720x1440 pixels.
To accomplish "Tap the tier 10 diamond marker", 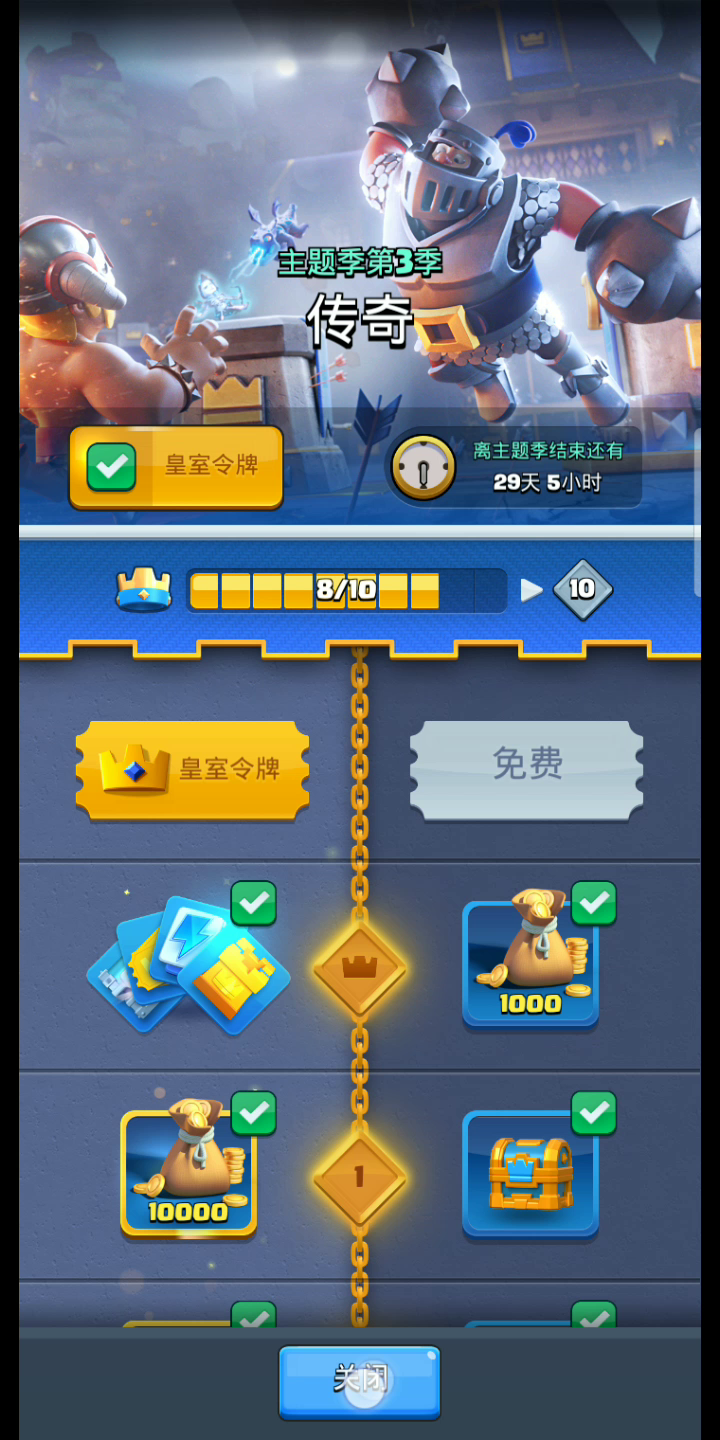I will pyautogui.click(x=582, y=589).
